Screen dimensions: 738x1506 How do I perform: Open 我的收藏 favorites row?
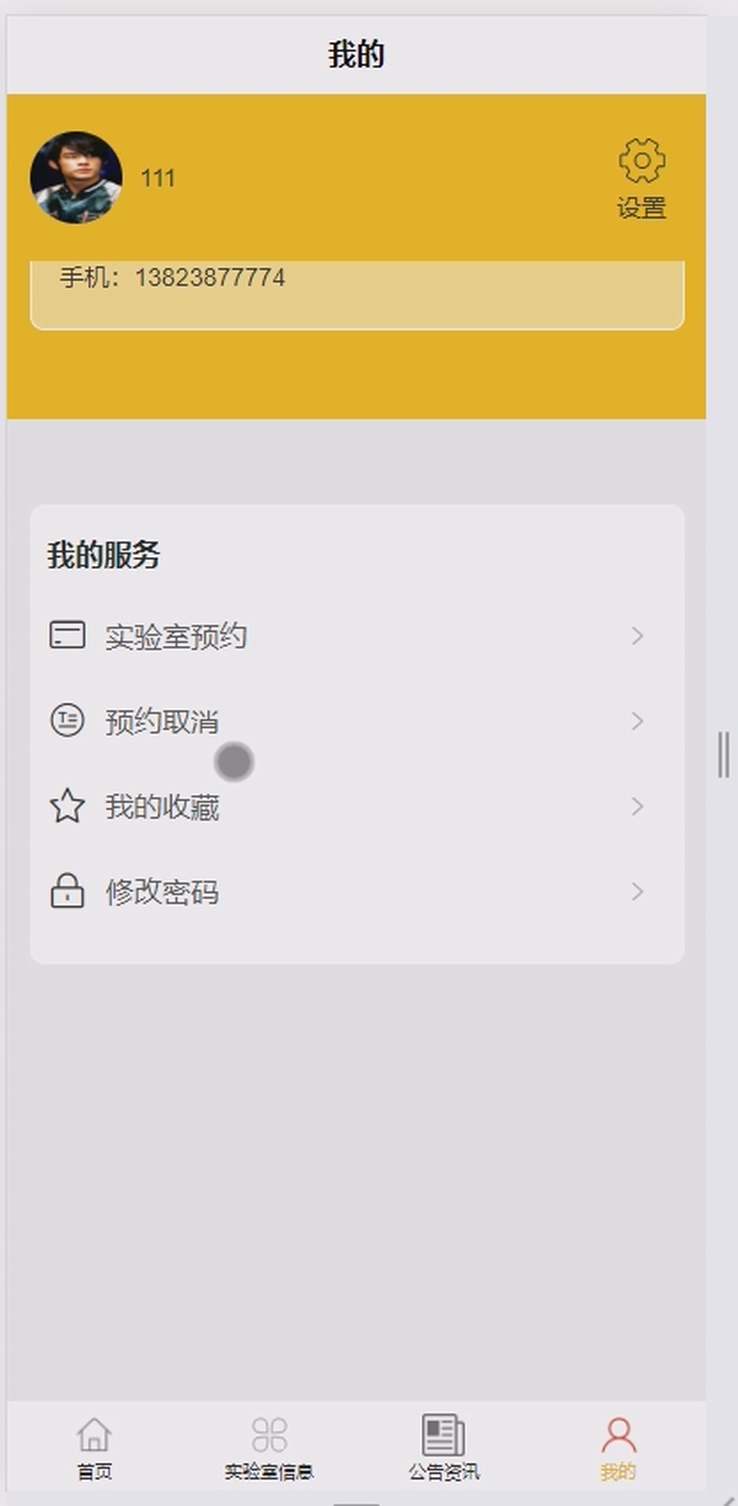pos(357,806)
